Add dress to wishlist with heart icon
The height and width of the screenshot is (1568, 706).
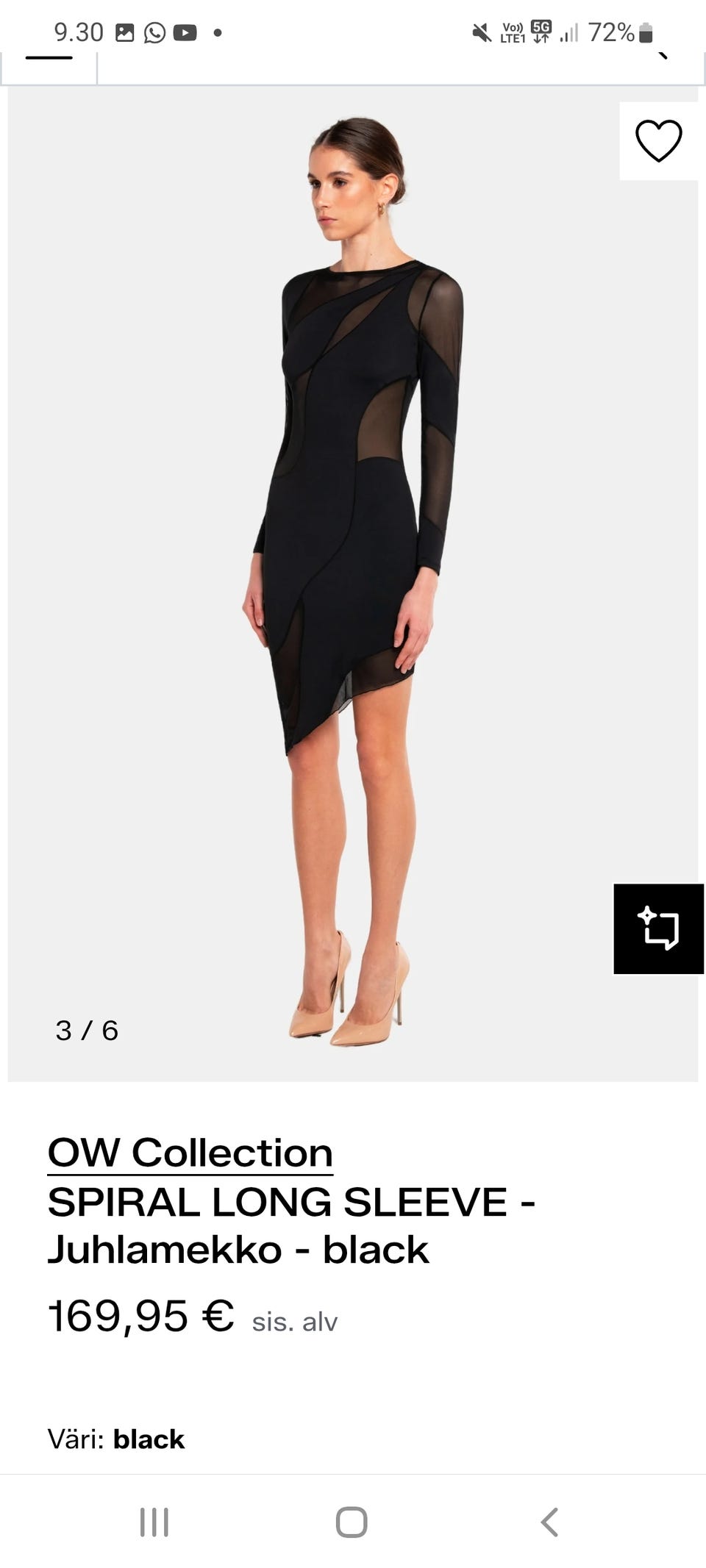[x=658, y=140]
